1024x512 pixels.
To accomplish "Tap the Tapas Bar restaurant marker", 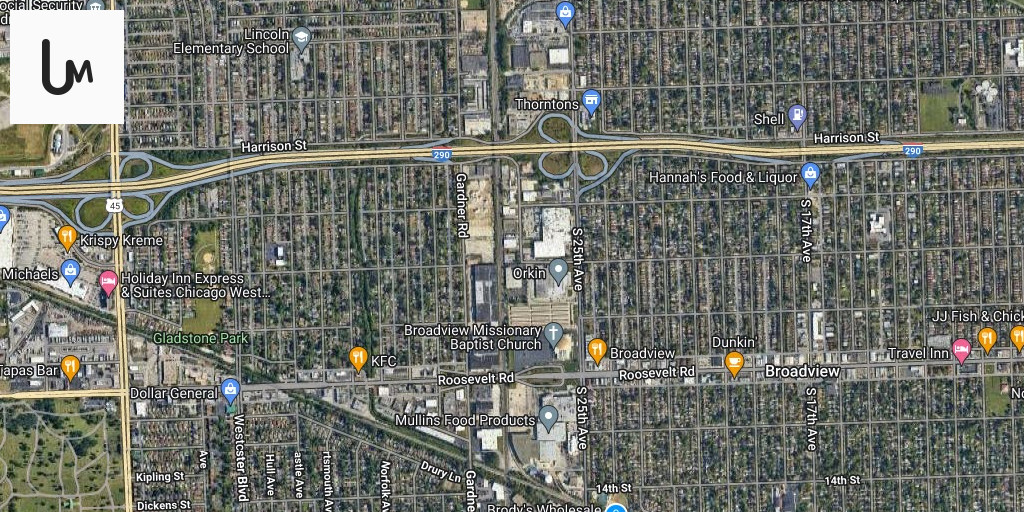I will (x=70, y=367).
